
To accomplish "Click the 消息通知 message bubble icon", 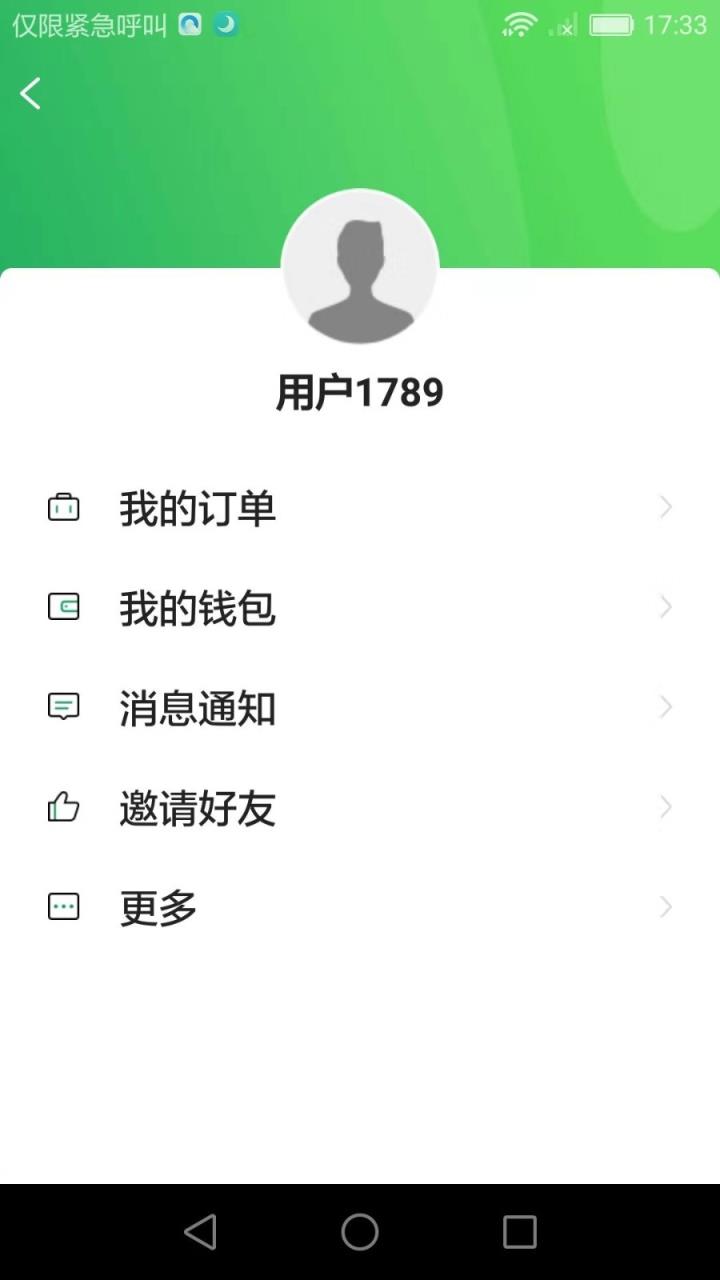I will 63,707.
